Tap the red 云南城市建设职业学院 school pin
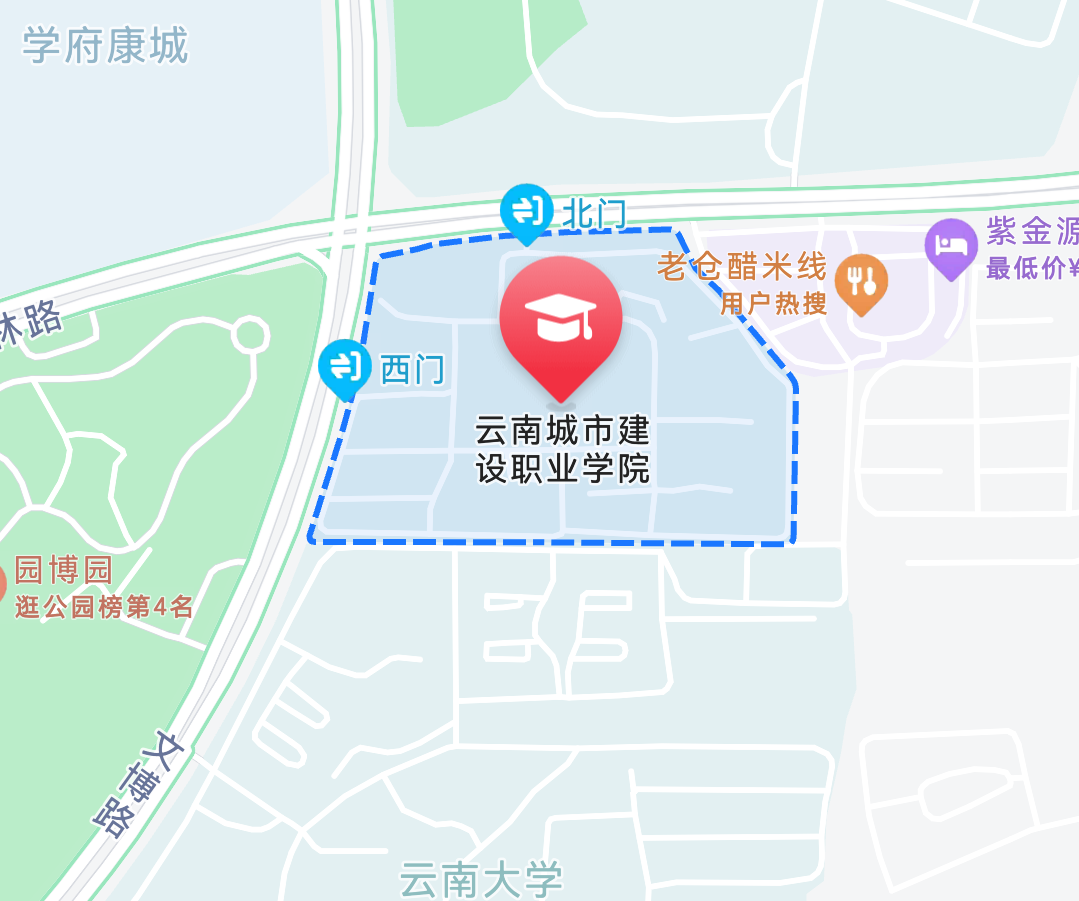Screen dimensions: 1079x901 (x=561, y=320)
